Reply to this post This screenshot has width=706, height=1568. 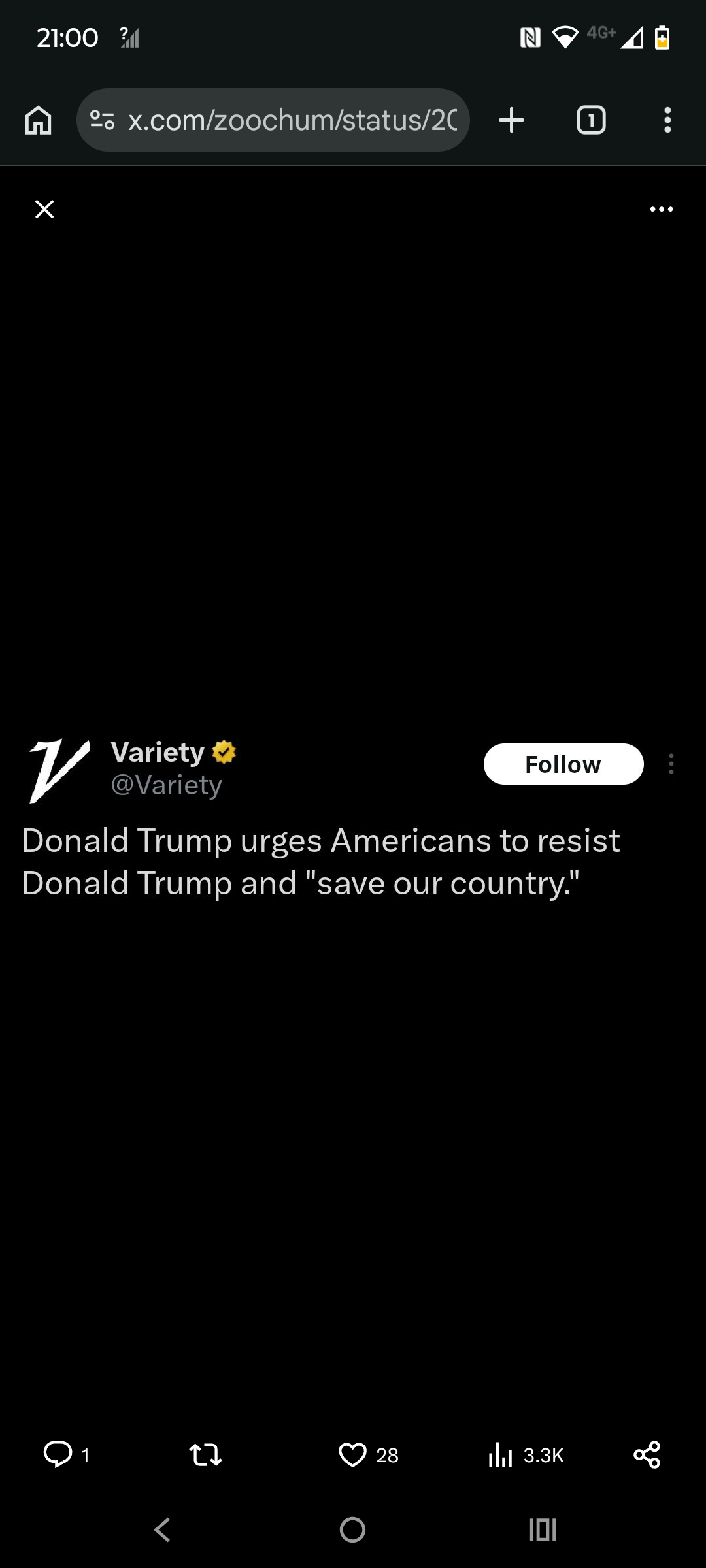[58, 1454]
